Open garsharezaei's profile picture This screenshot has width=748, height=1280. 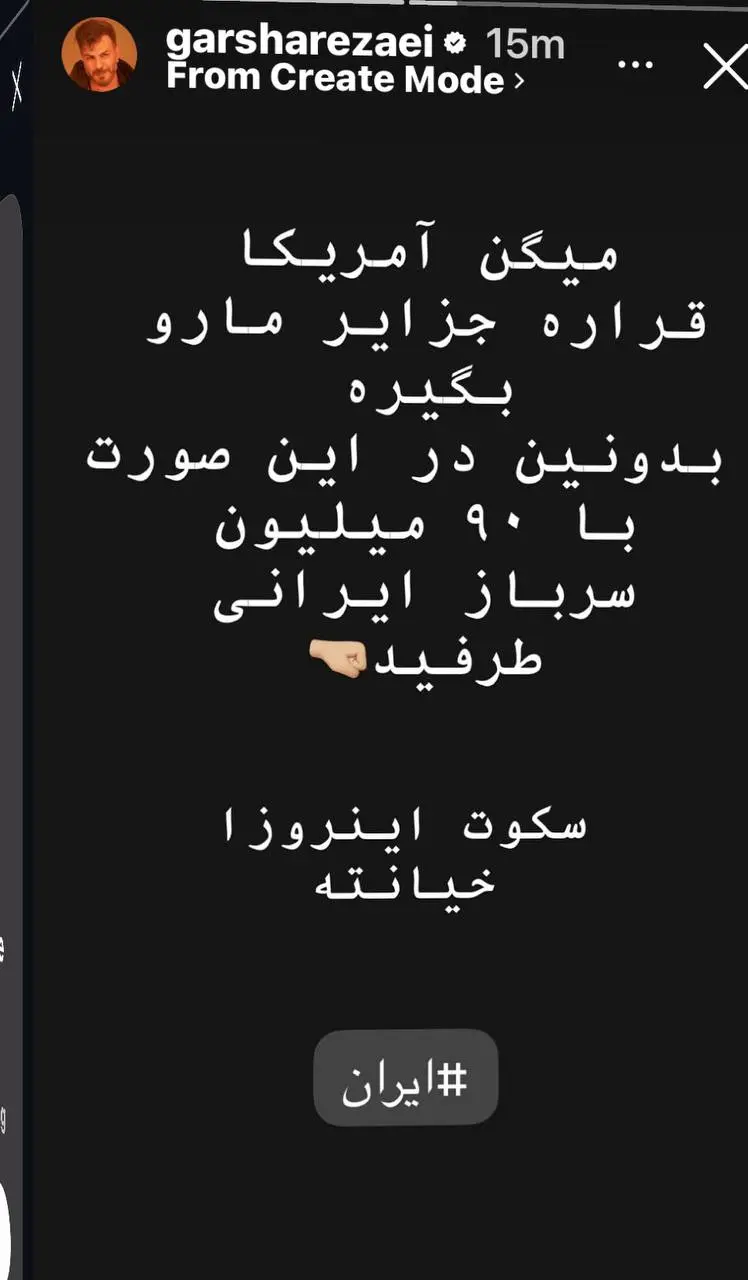click(99, 55)
